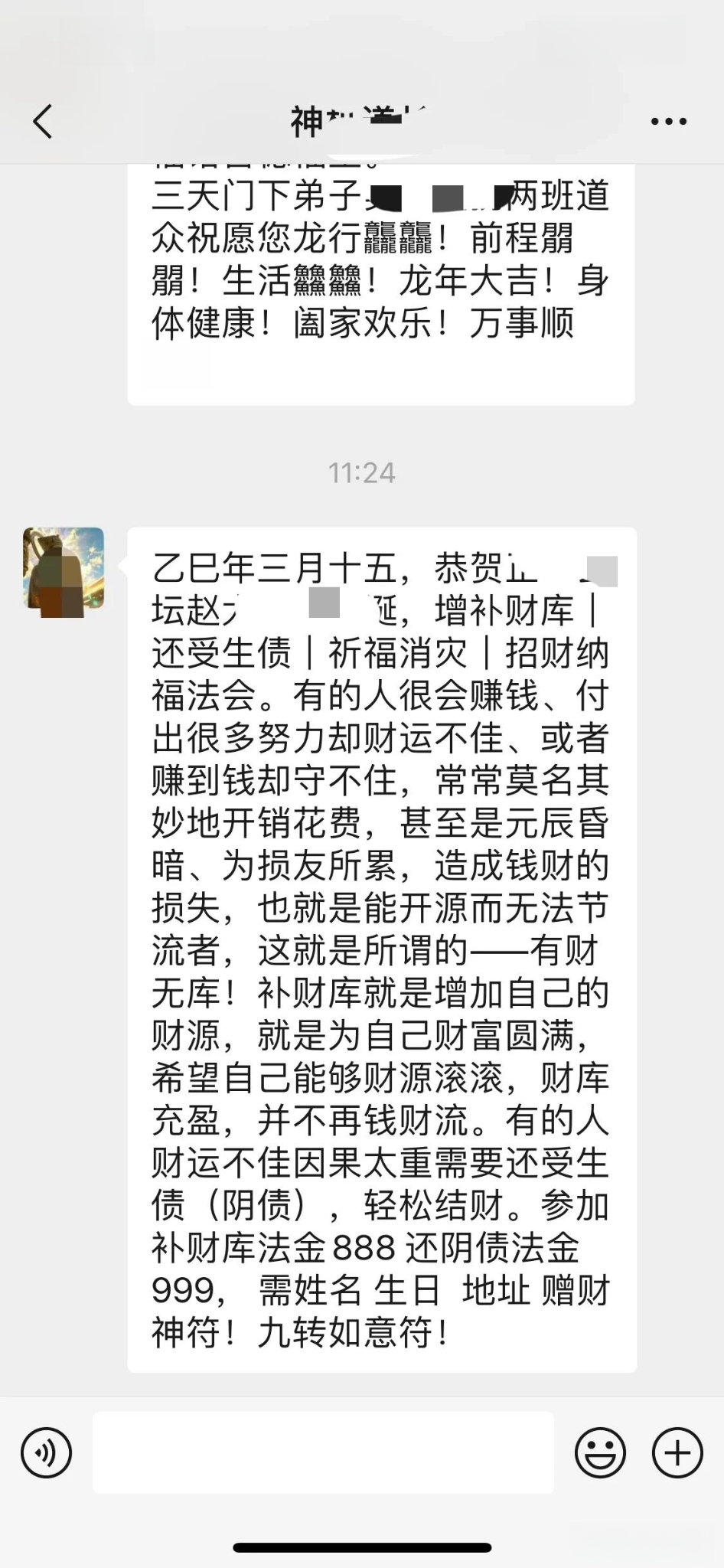Open the emoji sticker panel
Image resolution: width=724 pixels, height=1568 pixels.
pyautogui.click(x=600, y=1452)
